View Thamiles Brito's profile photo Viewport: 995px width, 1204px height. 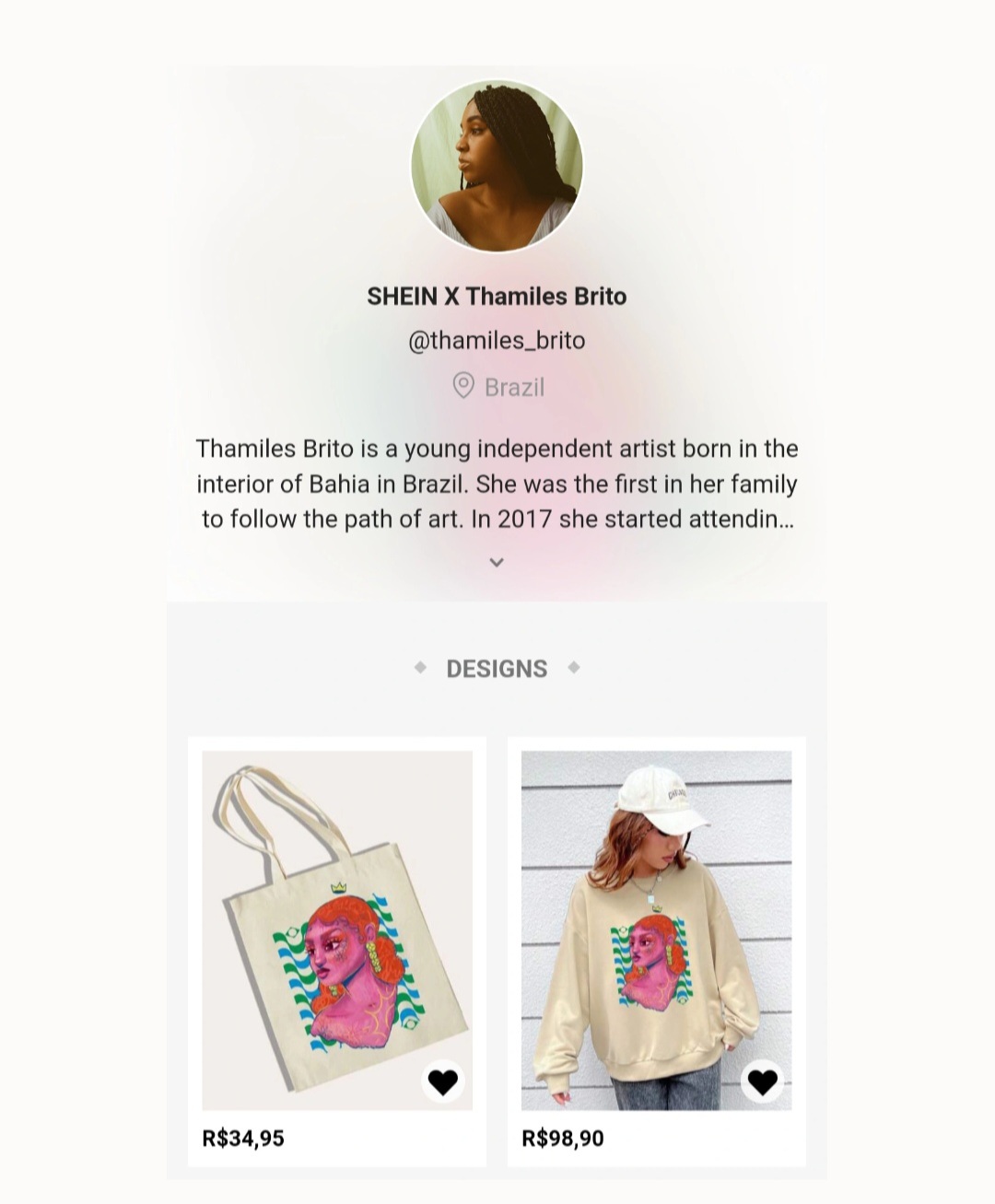(497, 166)
